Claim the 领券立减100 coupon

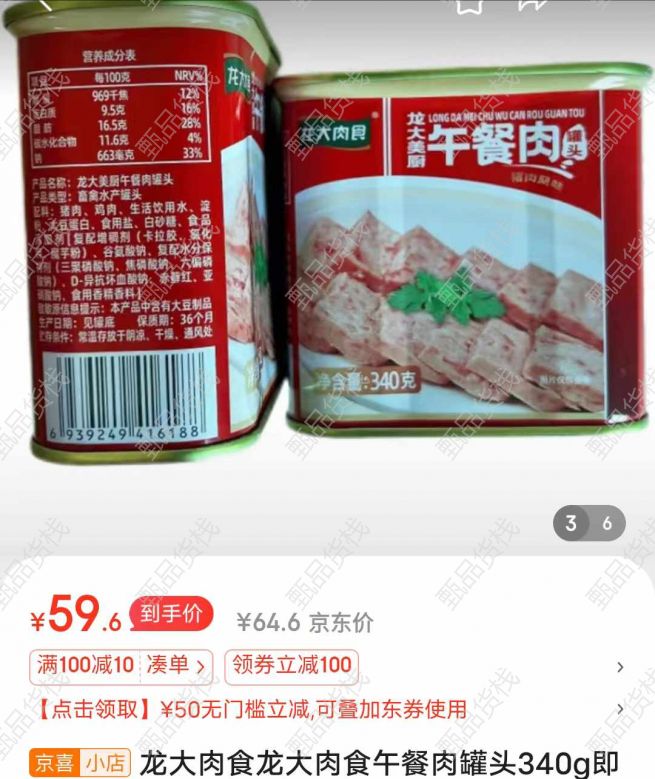point(292,666)
